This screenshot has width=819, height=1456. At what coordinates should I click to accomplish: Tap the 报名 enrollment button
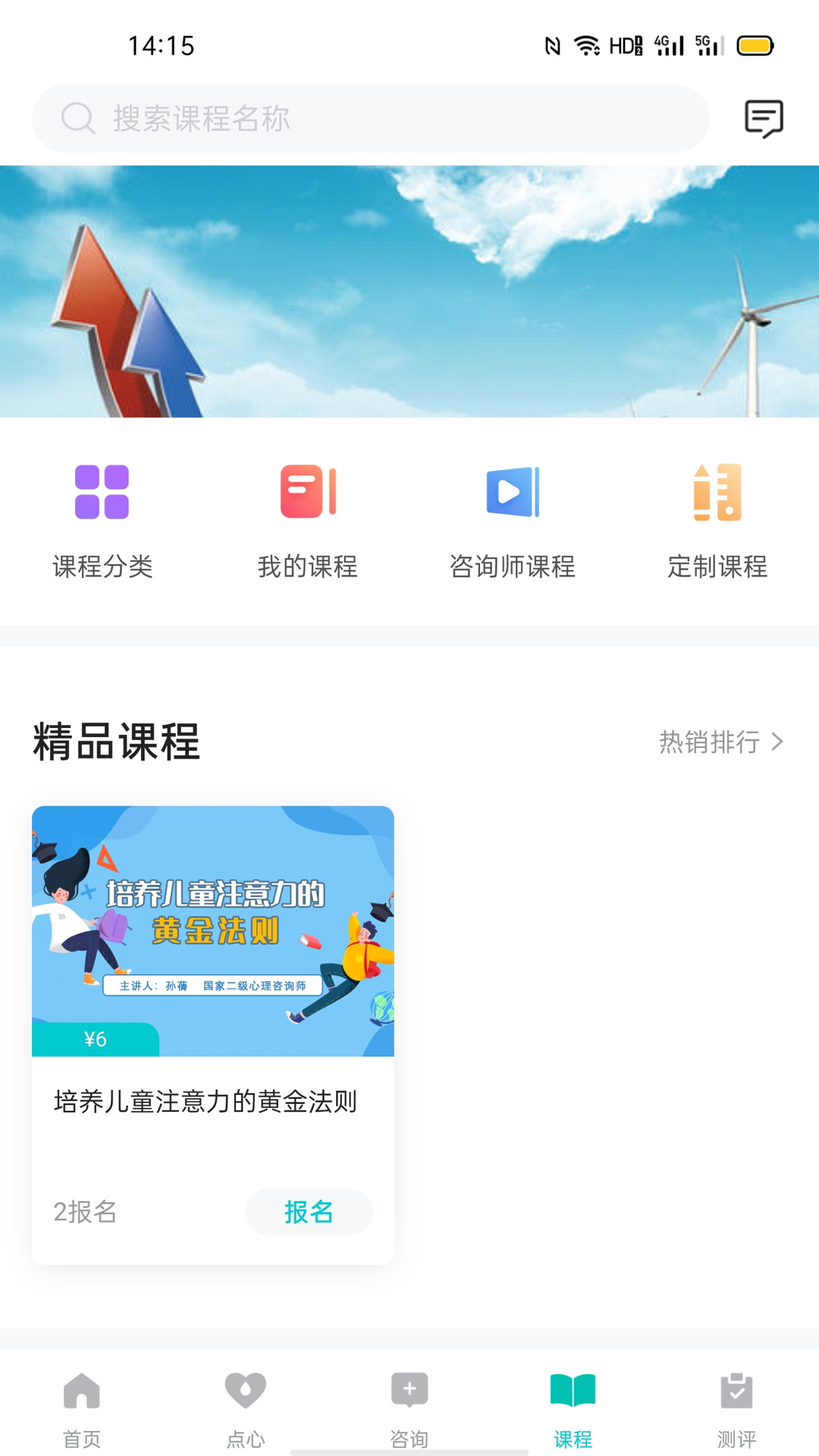click(309, 1212)
